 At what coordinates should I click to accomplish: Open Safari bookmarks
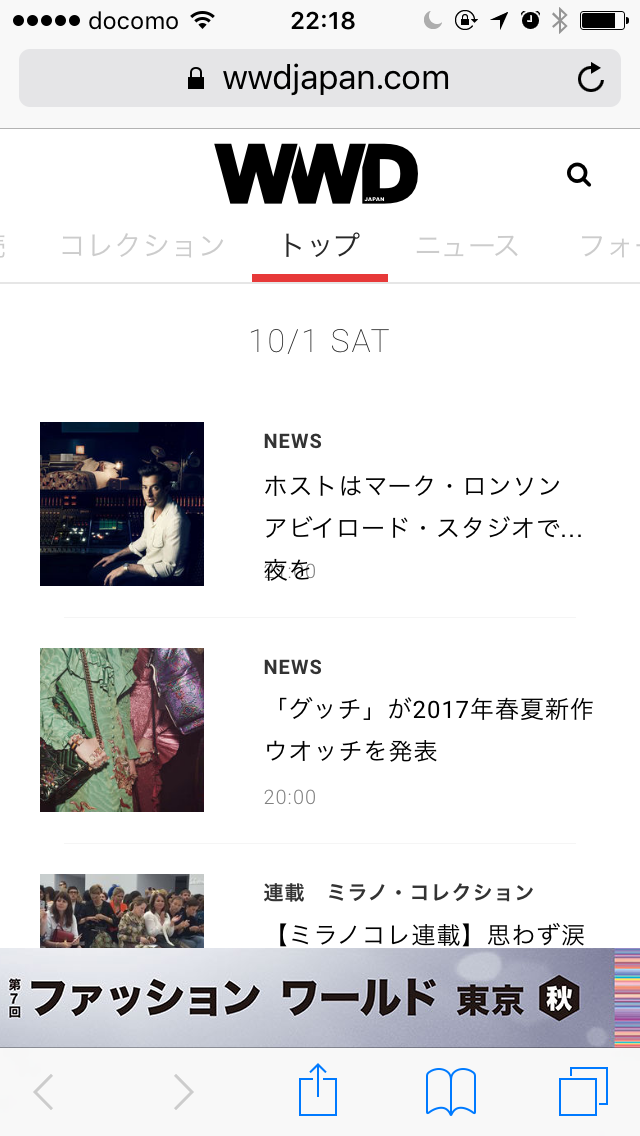coord(451,1091)
